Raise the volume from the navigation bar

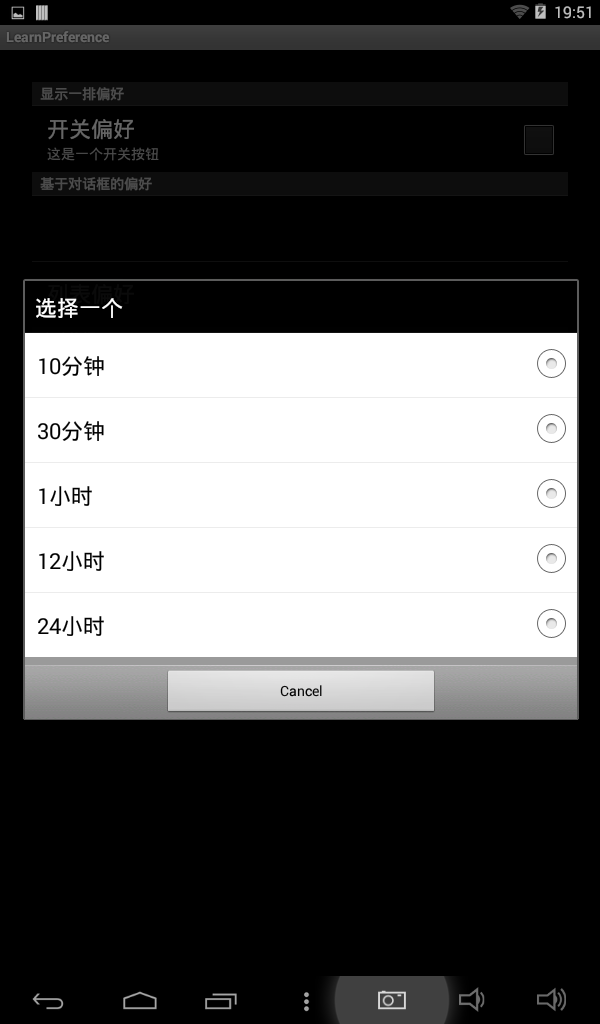552,999
